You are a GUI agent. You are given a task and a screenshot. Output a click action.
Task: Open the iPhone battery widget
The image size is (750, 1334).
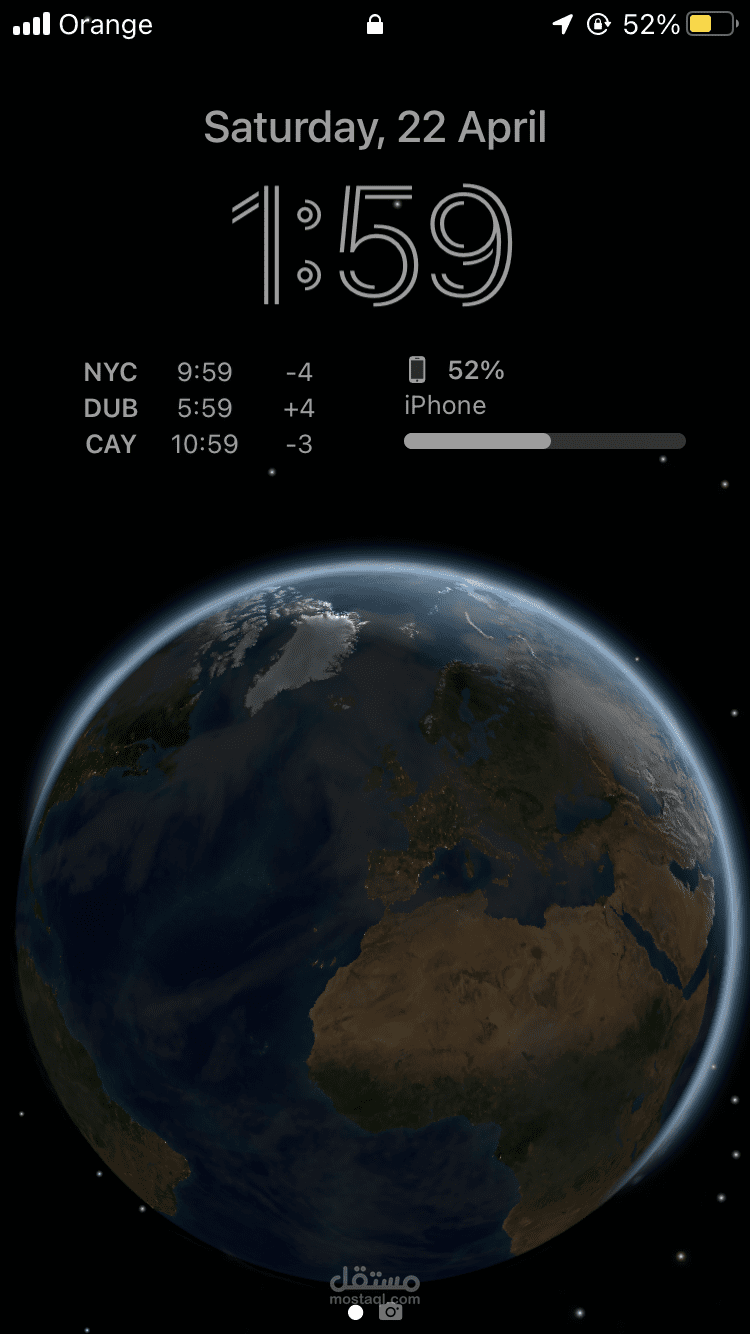[544, 402]
